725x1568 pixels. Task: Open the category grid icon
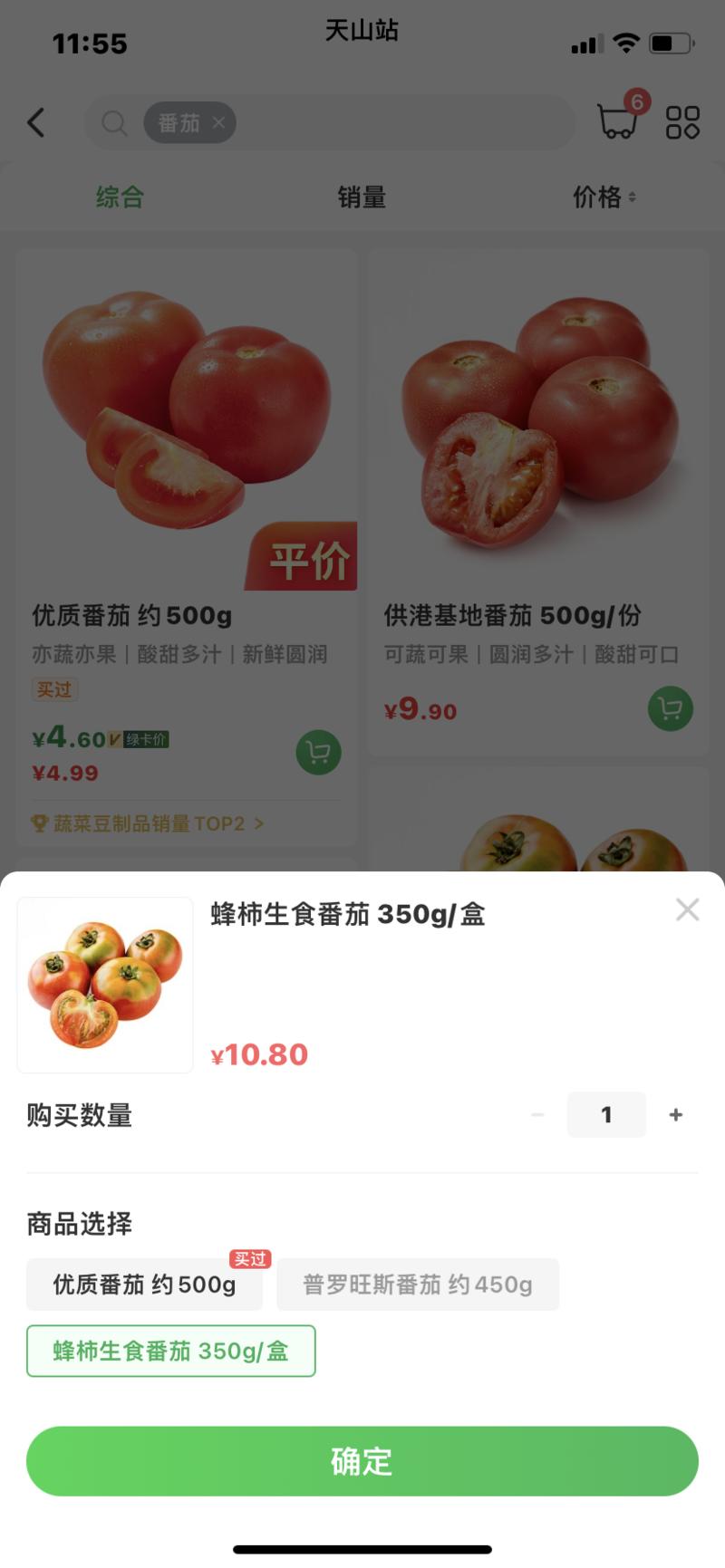[x=682, y=122]
